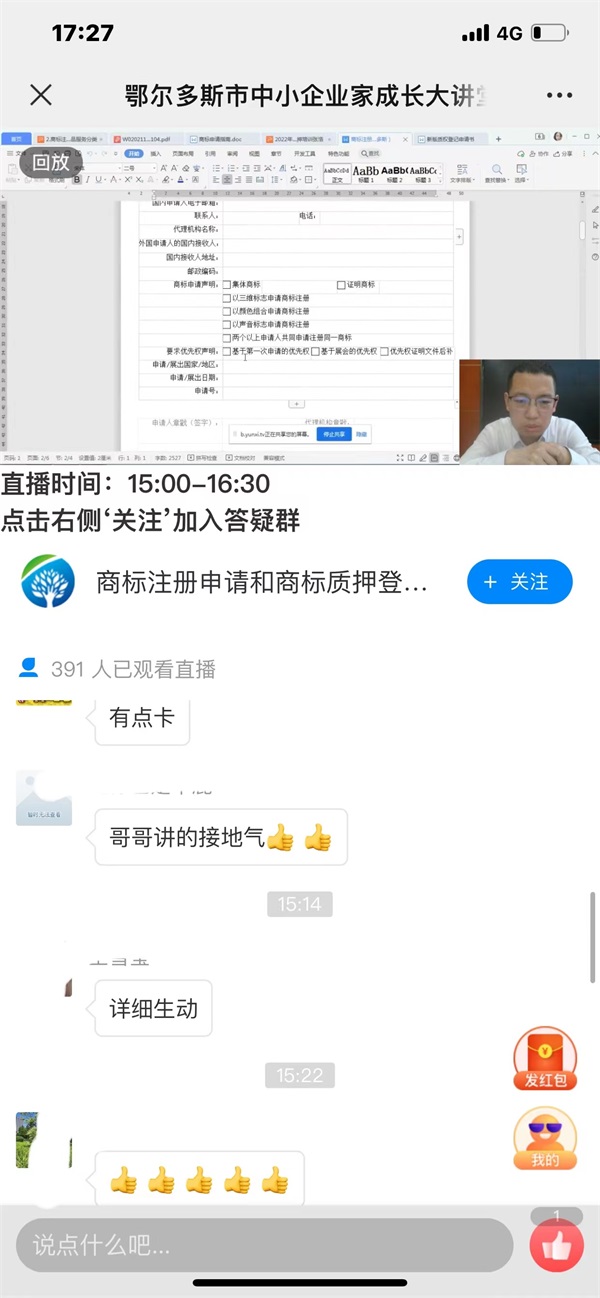Tap the 说点什么吧 comment input field
The image size is (600, 1298).
[x=264, y=1245]
